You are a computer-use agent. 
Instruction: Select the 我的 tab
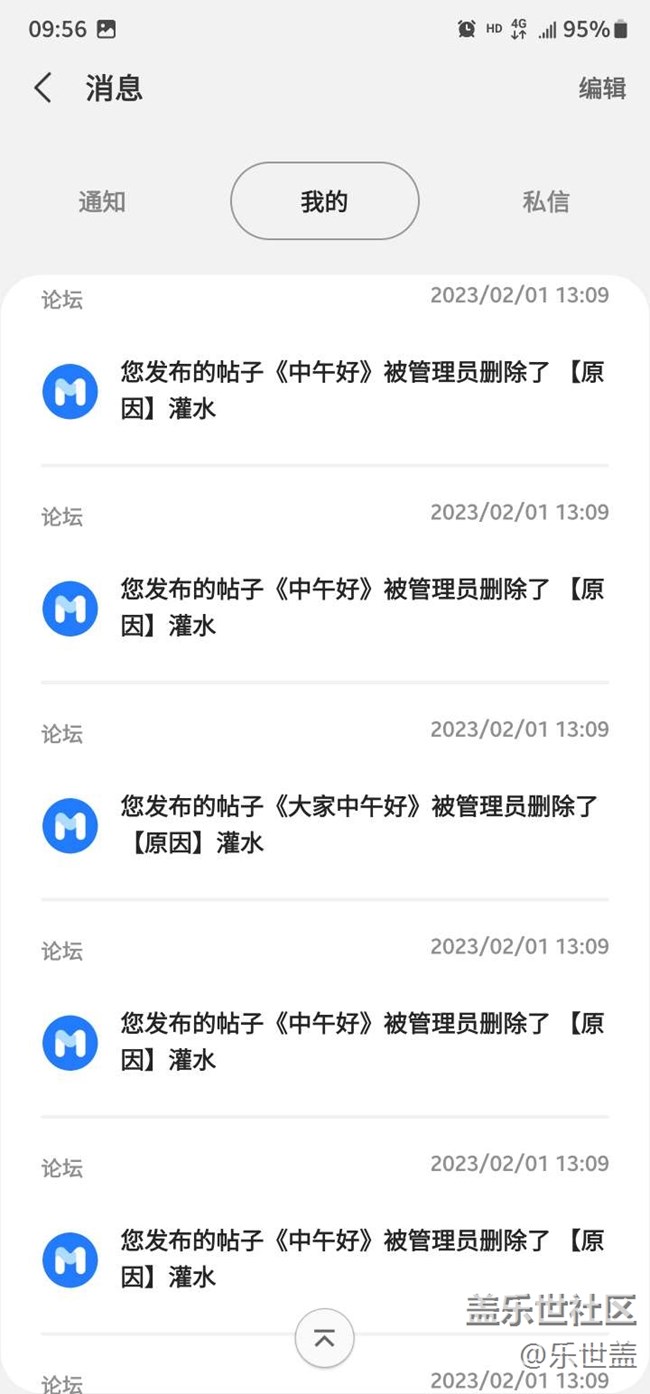pyautogui.click(x=324, y=201)
